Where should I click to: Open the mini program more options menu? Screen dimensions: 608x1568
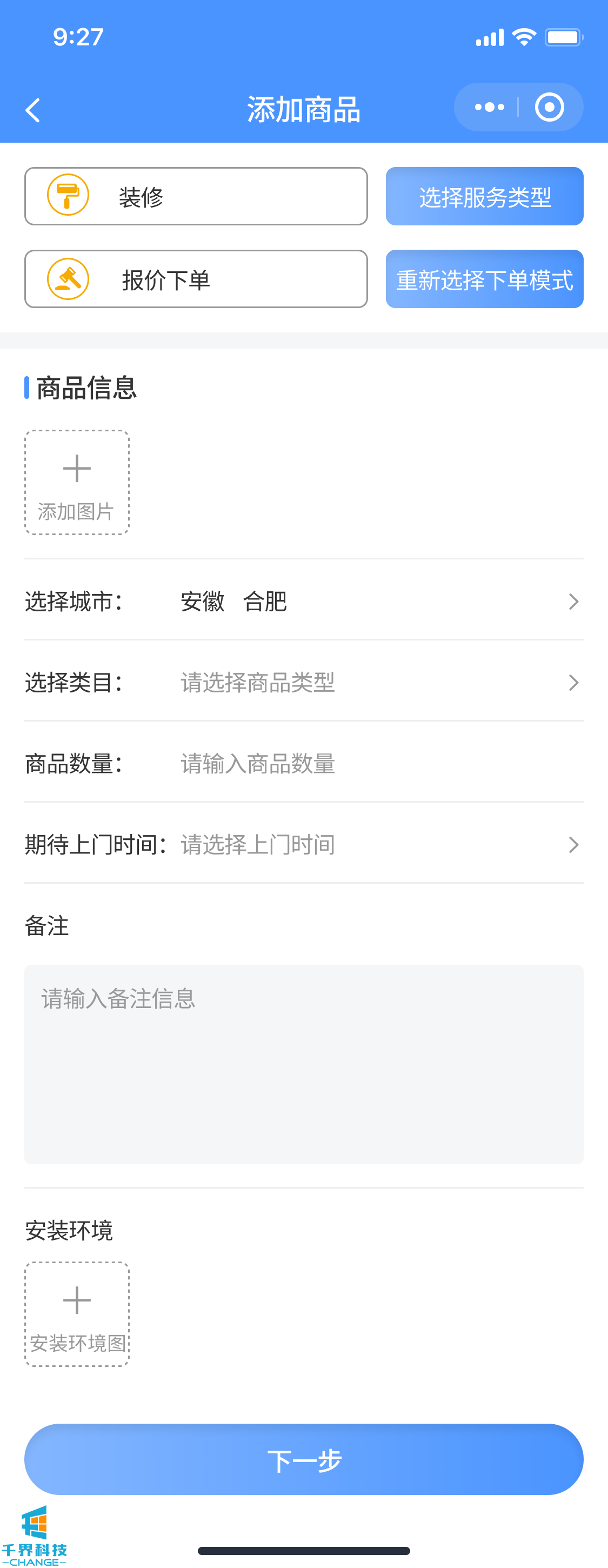(x=489, y=108)
